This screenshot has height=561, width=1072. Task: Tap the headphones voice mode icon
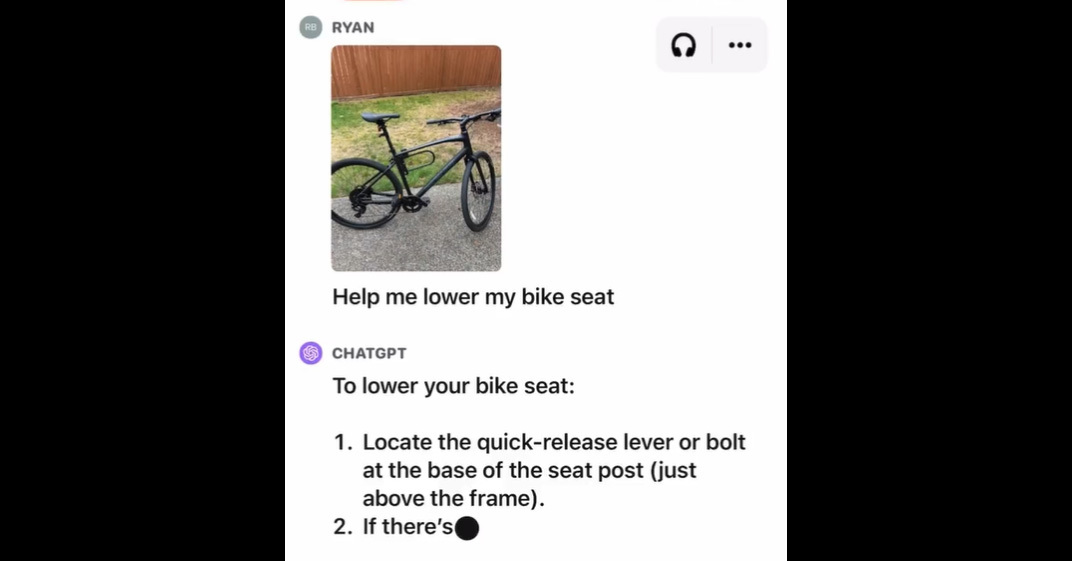[683, 45]
